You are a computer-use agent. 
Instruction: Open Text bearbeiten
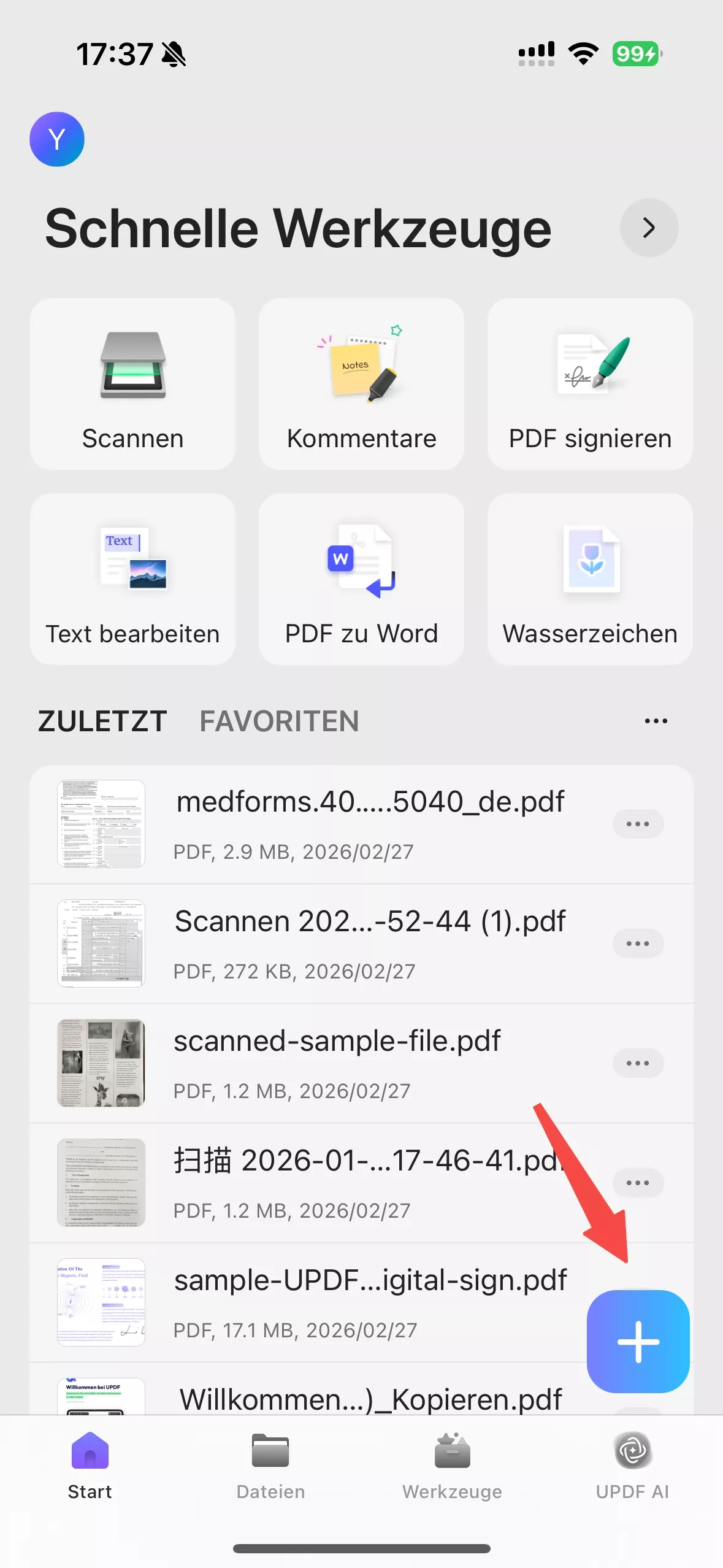[x=132, y=579]
